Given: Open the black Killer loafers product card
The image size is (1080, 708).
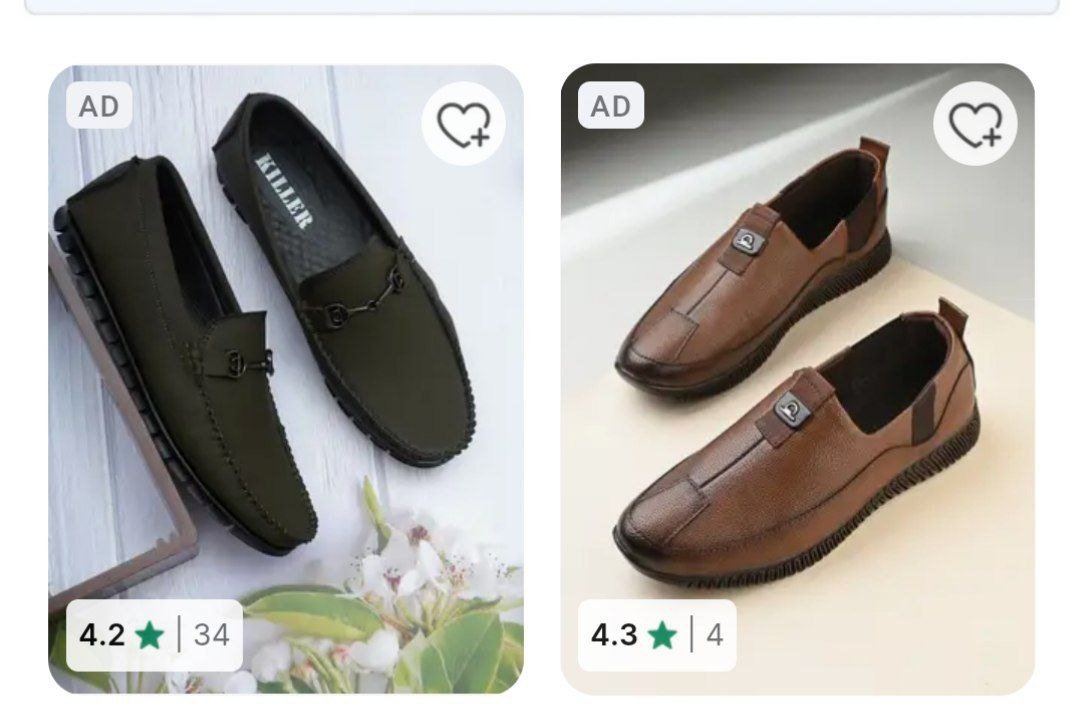Looking at the screenshot, I should point(285,380).
